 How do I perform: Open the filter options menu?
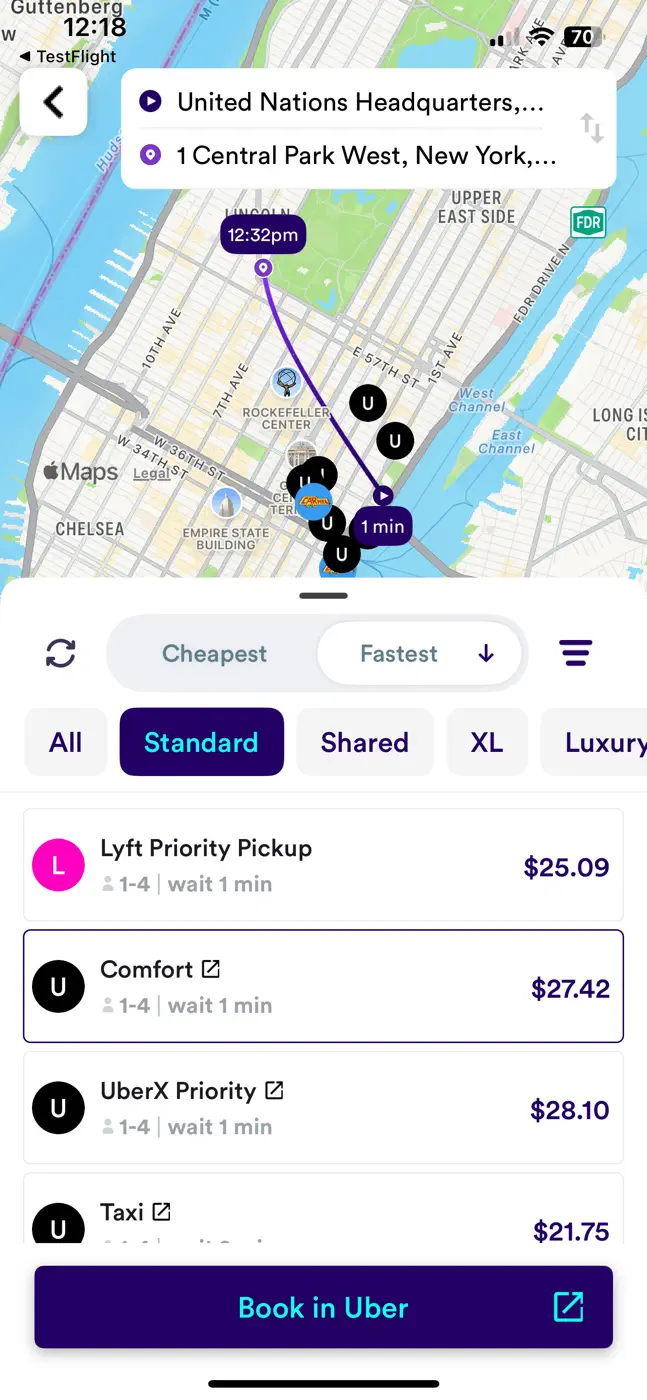click(576, 654)
